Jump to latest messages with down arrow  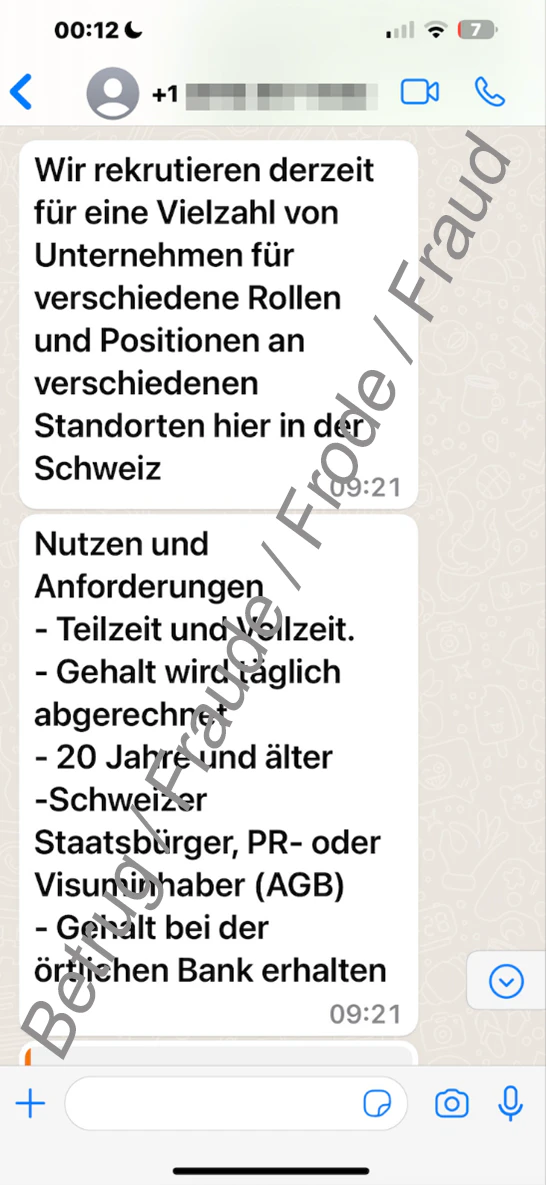pyautogui.click(x=506, y=981)
